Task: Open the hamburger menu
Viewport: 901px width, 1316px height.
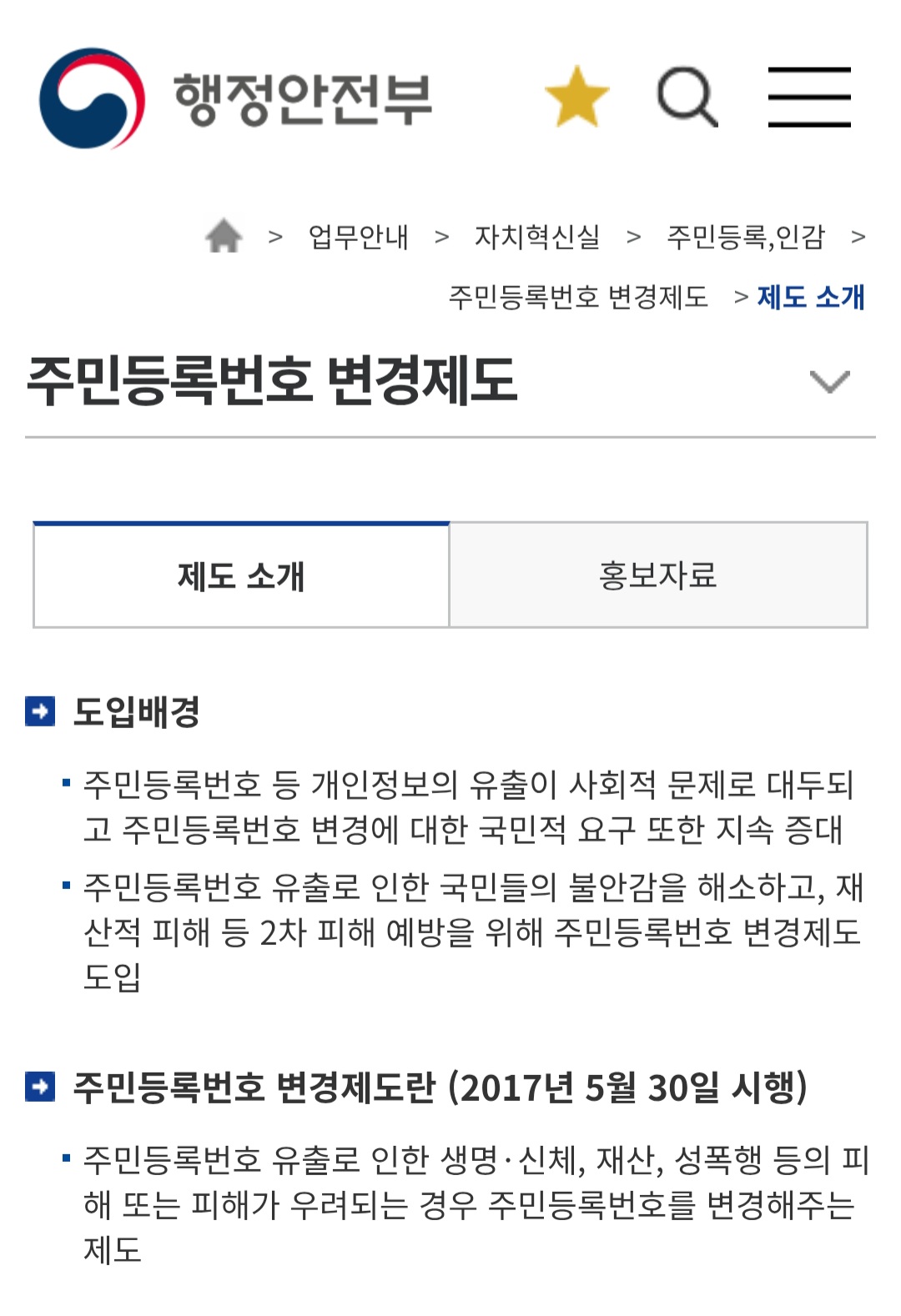Action: tap(809, 97)
